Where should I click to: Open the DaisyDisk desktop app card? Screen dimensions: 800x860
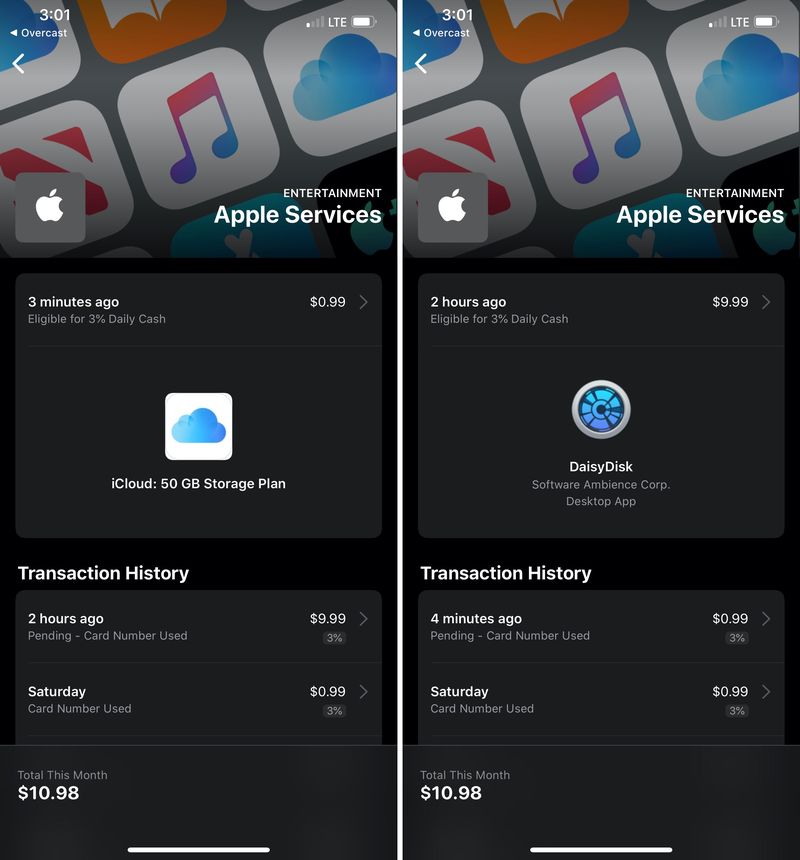coord(600,440)
